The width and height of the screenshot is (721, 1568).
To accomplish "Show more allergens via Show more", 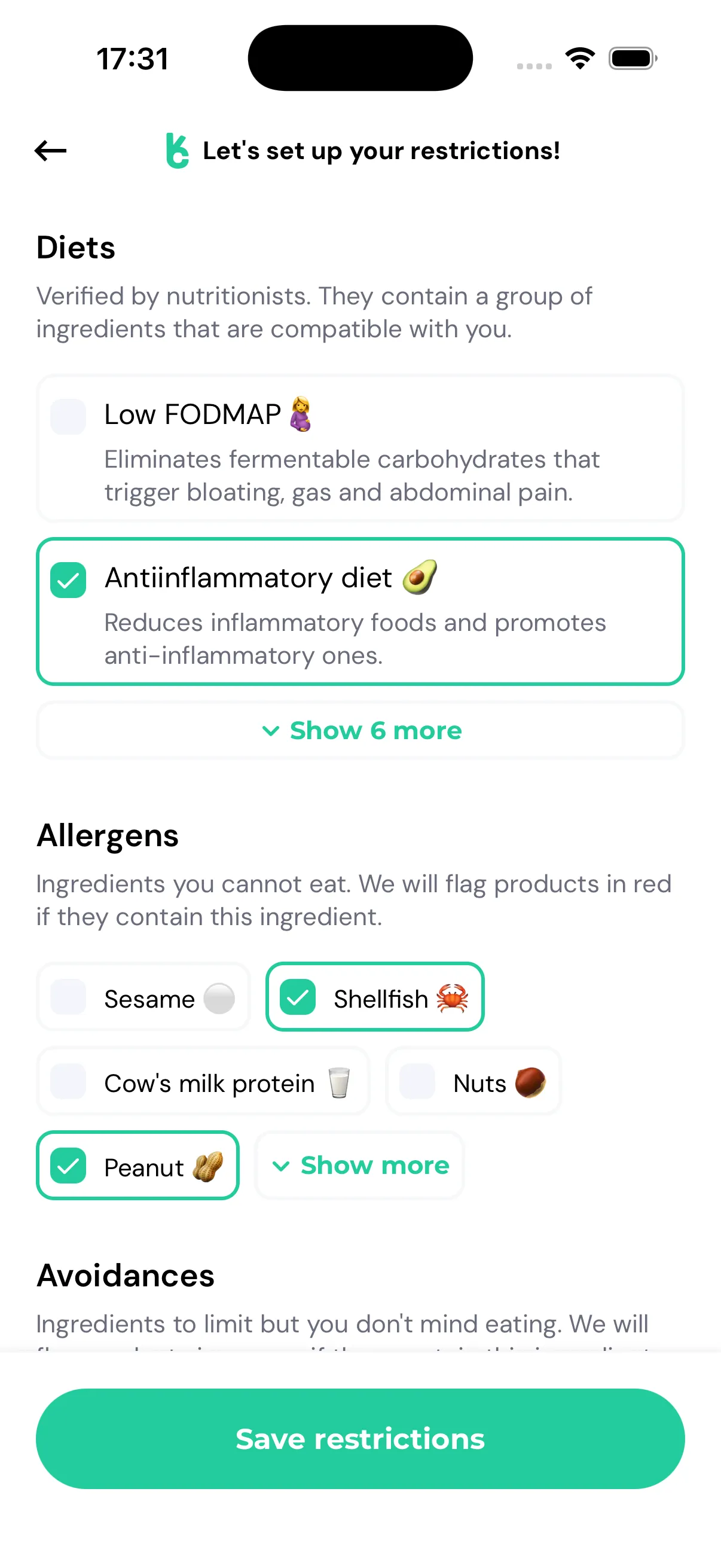I will (360, 1165).
